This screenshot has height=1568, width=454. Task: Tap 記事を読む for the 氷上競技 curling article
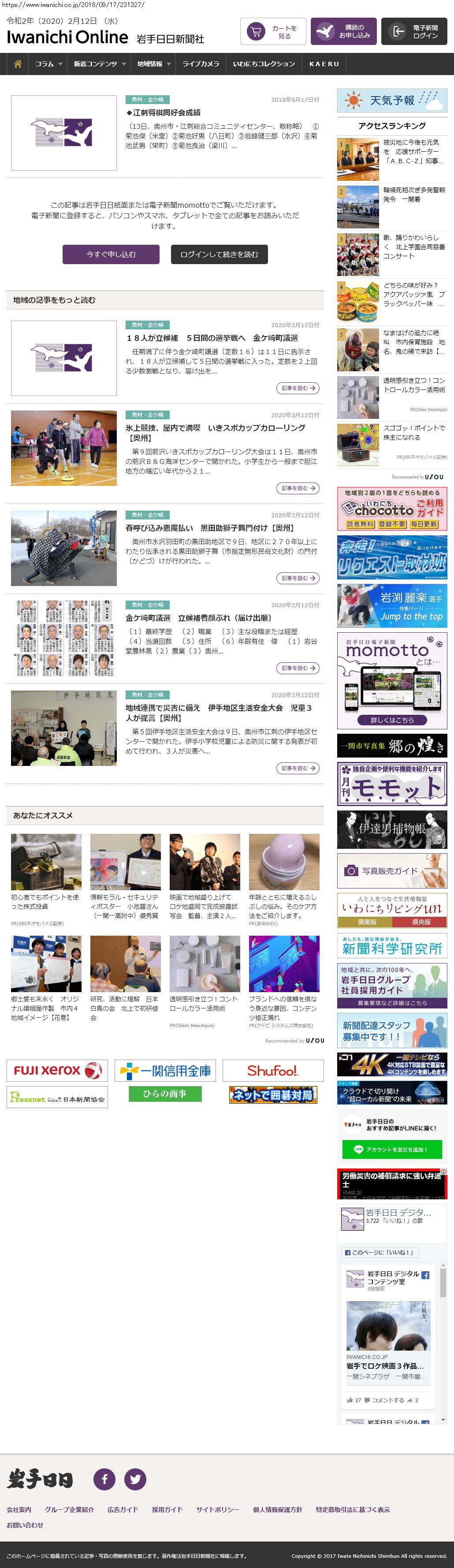298,488
